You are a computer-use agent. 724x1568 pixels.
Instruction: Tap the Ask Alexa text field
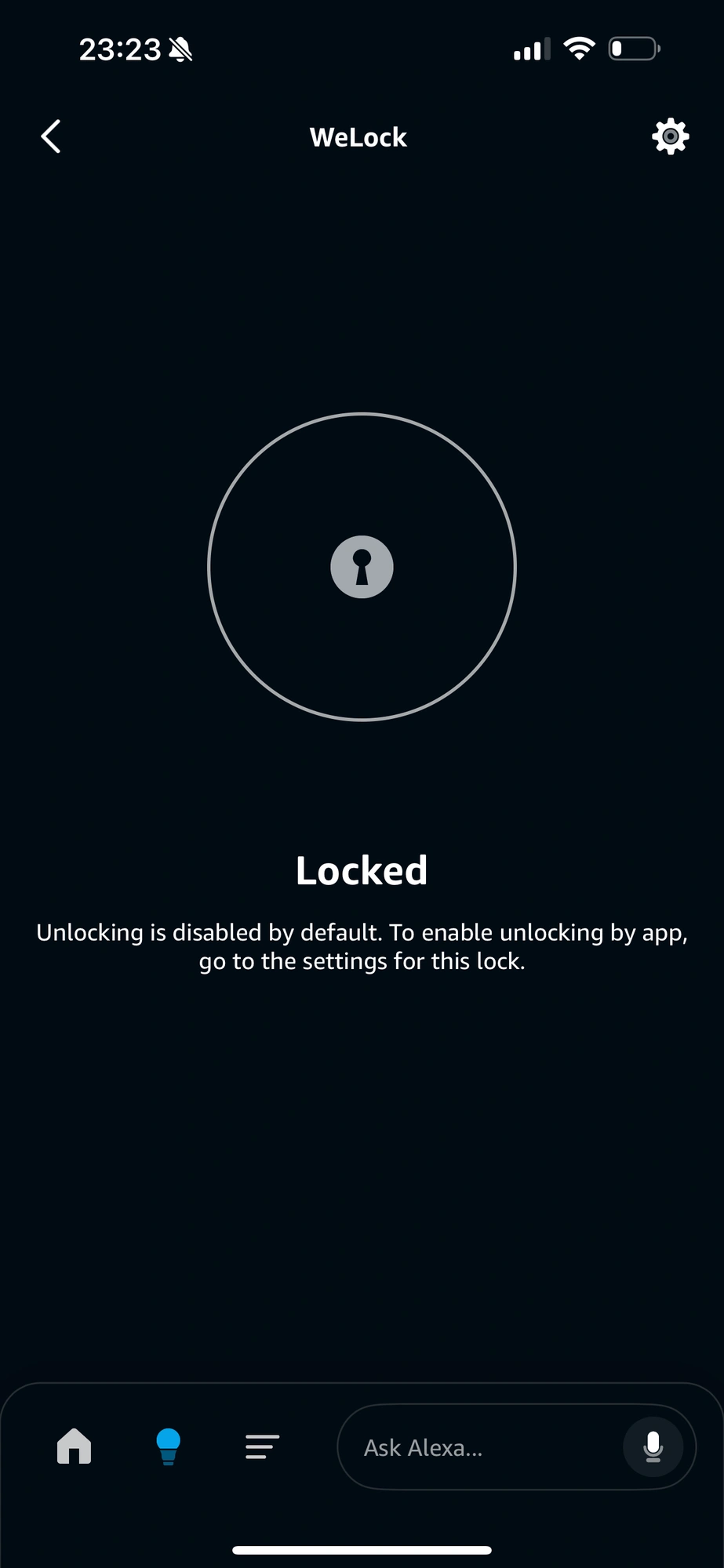[471, 1447]
